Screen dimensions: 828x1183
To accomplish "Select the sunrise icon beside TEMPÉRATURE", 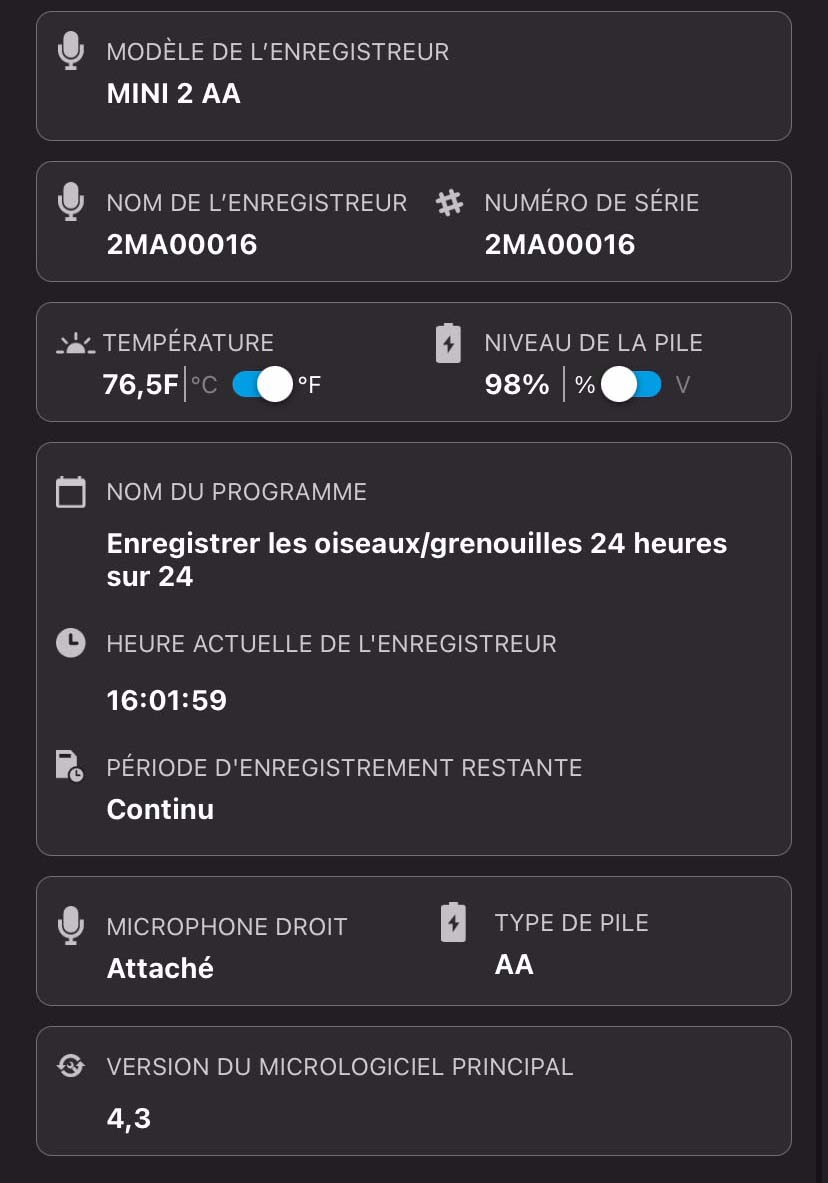I will pyautogui.click(x=75, y=343).
